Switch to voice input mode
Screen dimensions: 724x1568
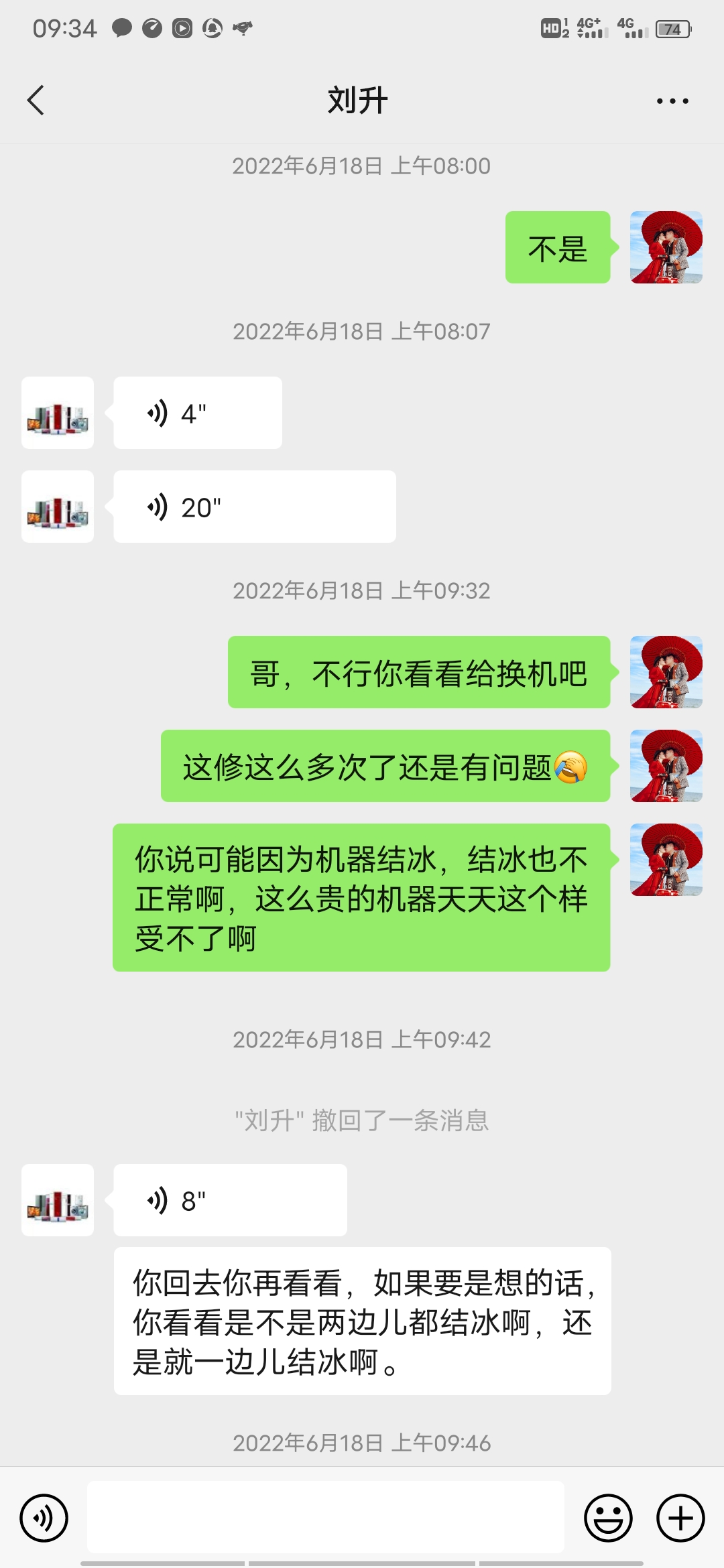click(x=44, y=1518)
